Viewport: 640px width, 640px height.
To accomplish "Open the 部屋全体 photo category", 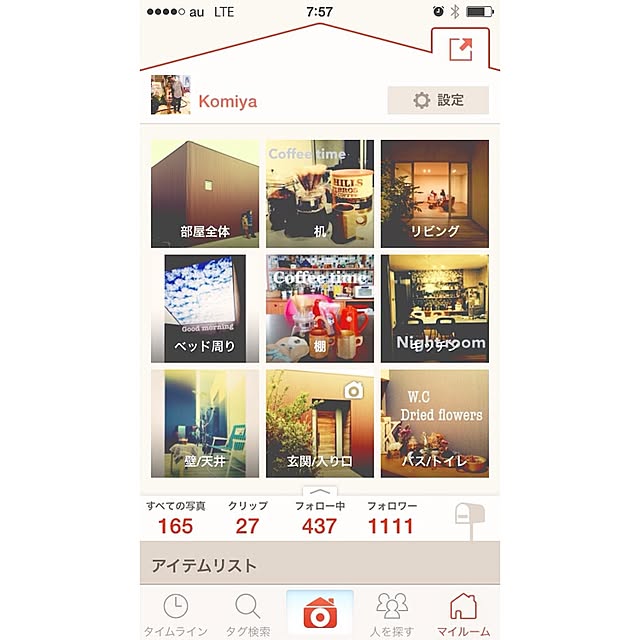I will [205, 194].
